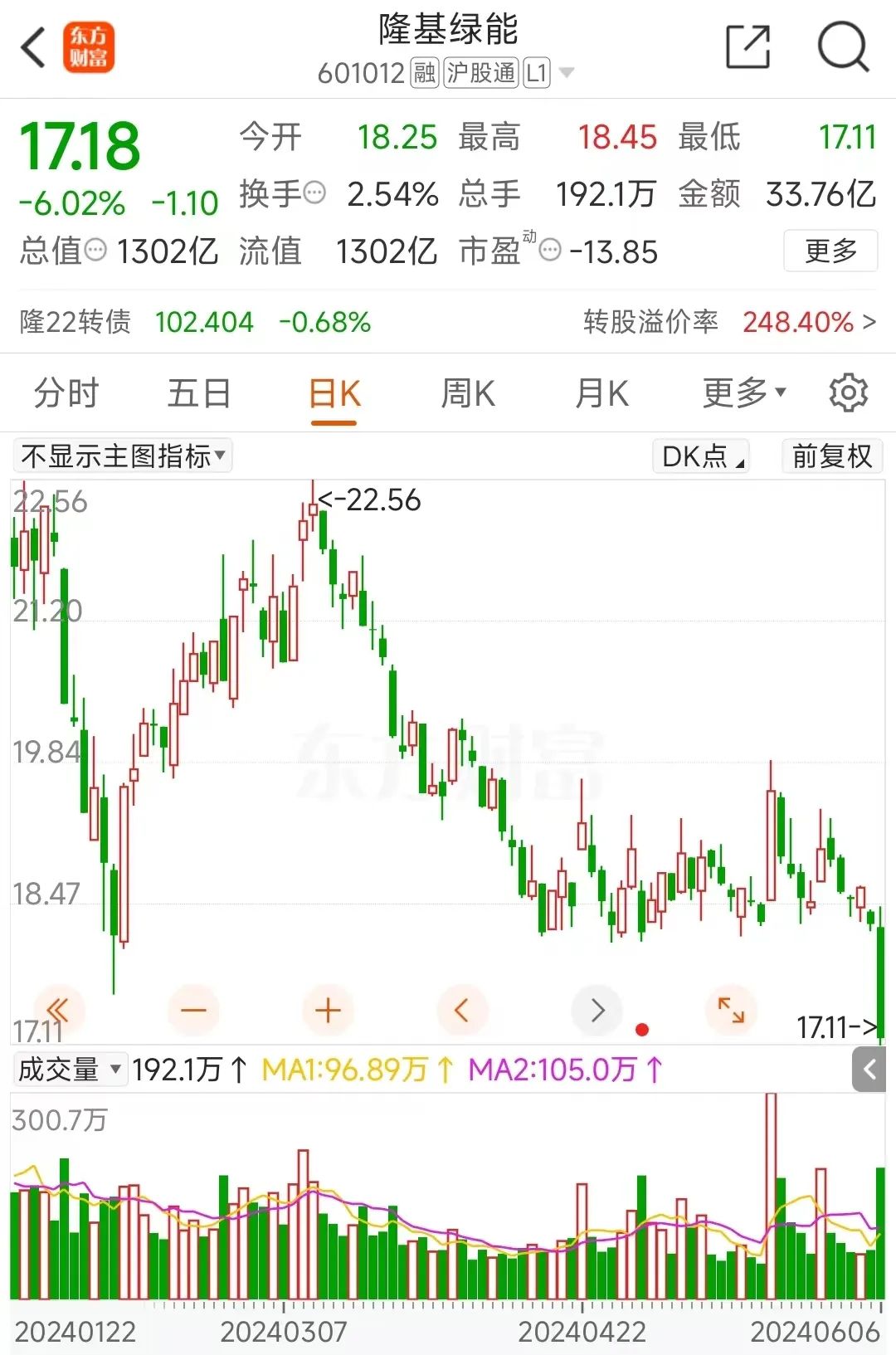This screenshot has width=896, height=1355.
Task: Expand the chart to fullscreen
Action: click(x=731, y=1010)
